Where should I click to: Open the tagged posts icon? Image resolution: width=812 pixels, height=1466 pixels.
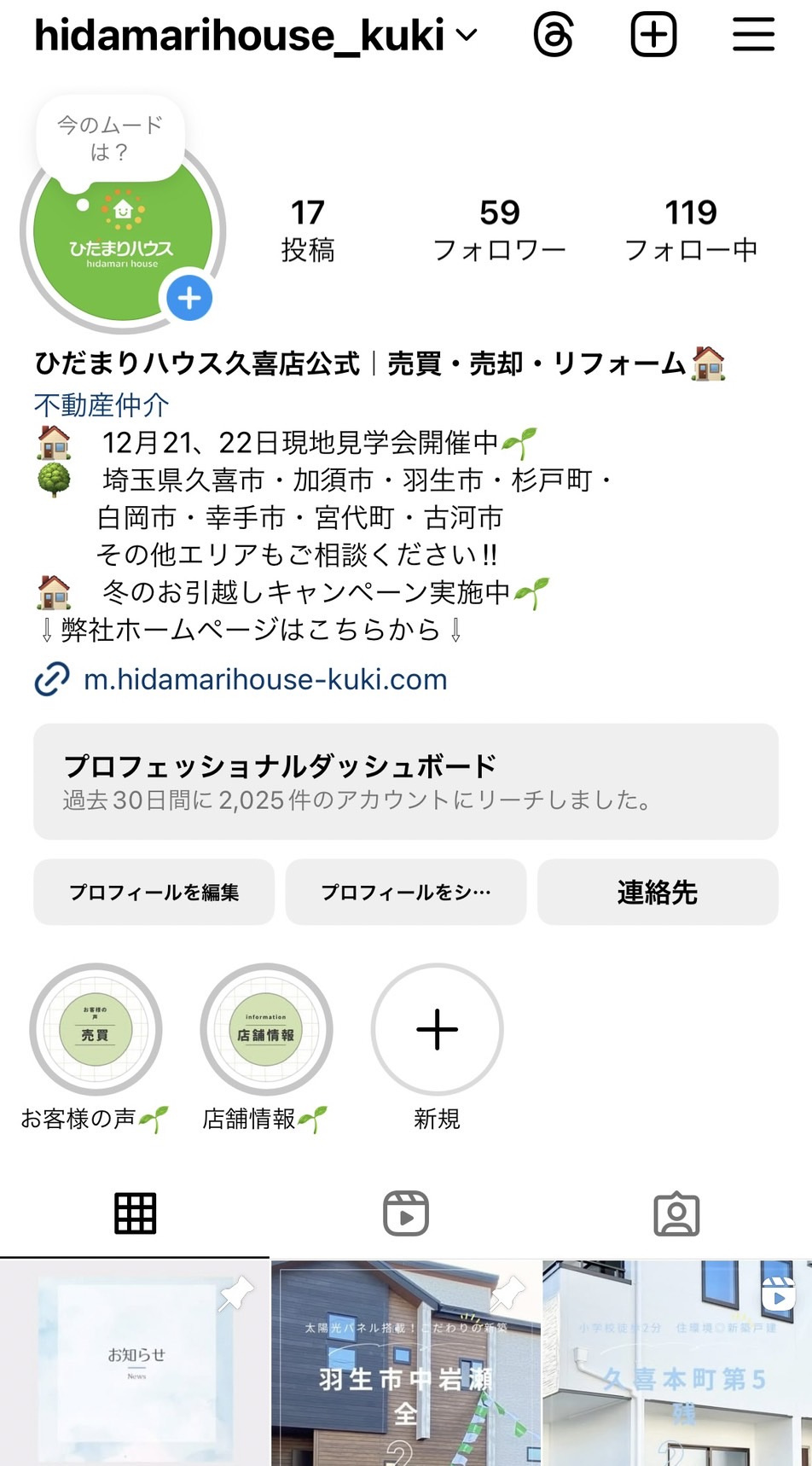677,1211
